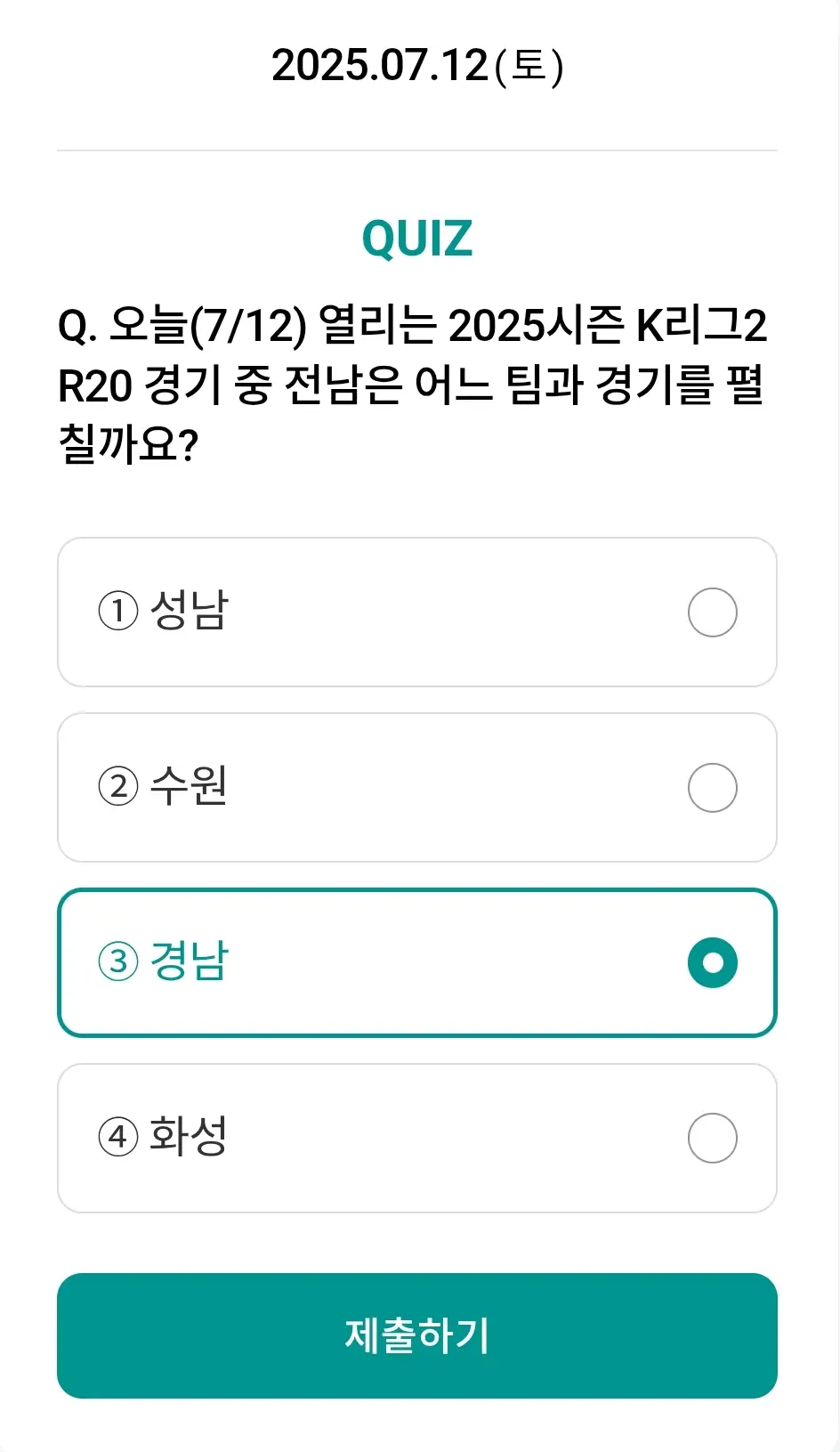Screen dimensions: 840x1452
Task: Choose answer option ④ 화성
Action: point(418,1138)
